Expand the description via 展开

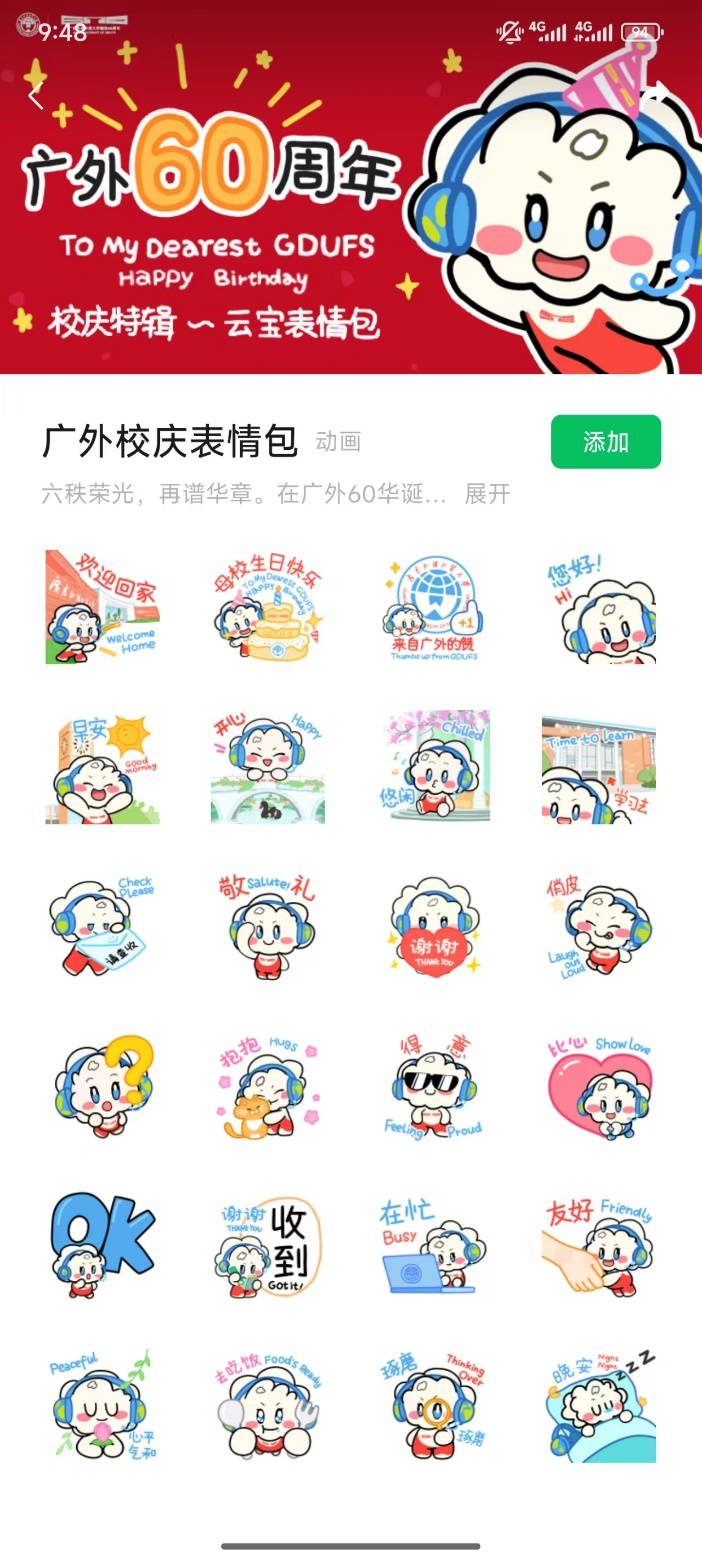coord(487,494)
